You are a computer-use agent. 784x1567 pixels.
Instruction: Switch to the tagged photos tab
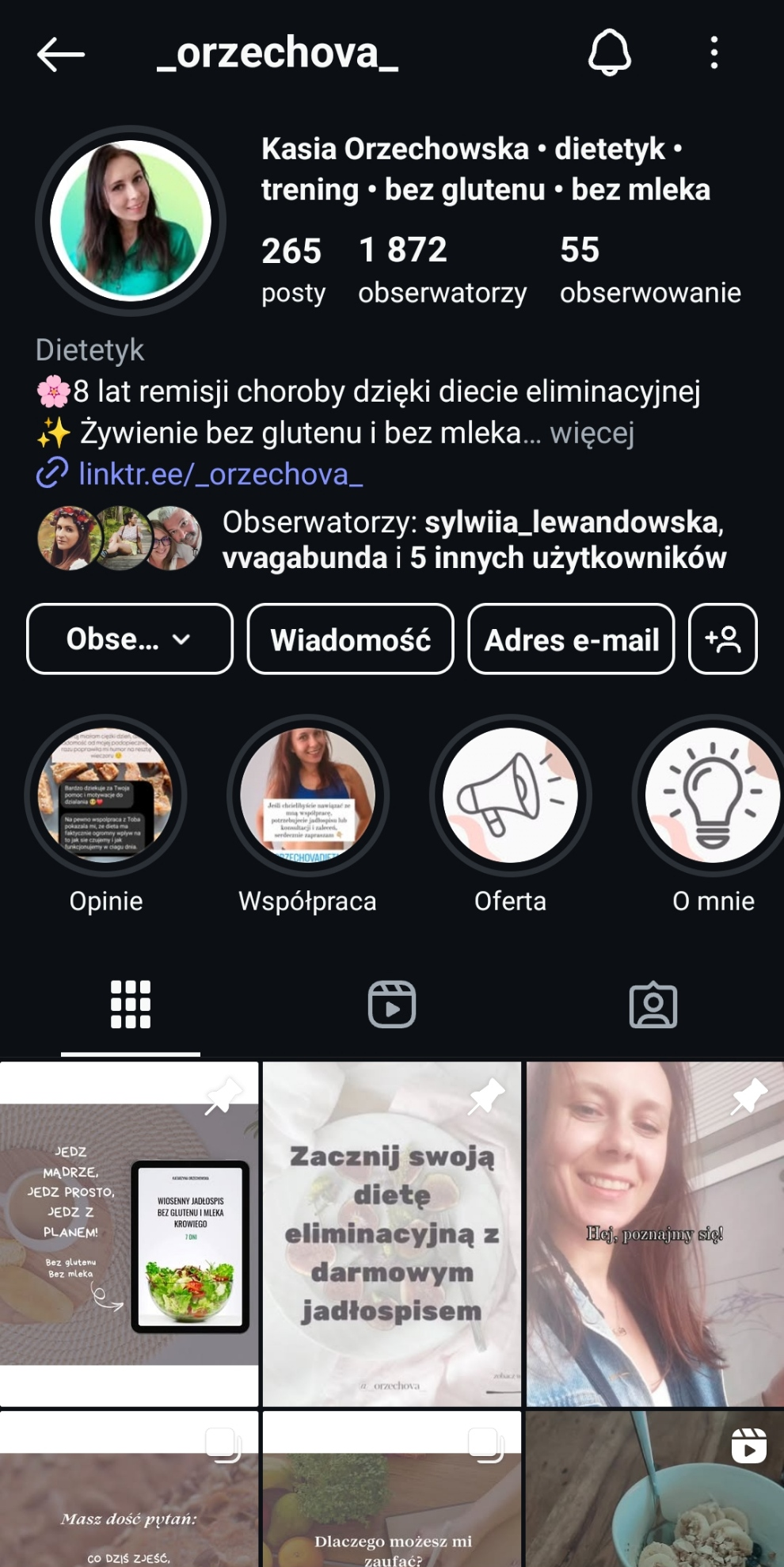pyautogui.click(x=653, y=1005)
